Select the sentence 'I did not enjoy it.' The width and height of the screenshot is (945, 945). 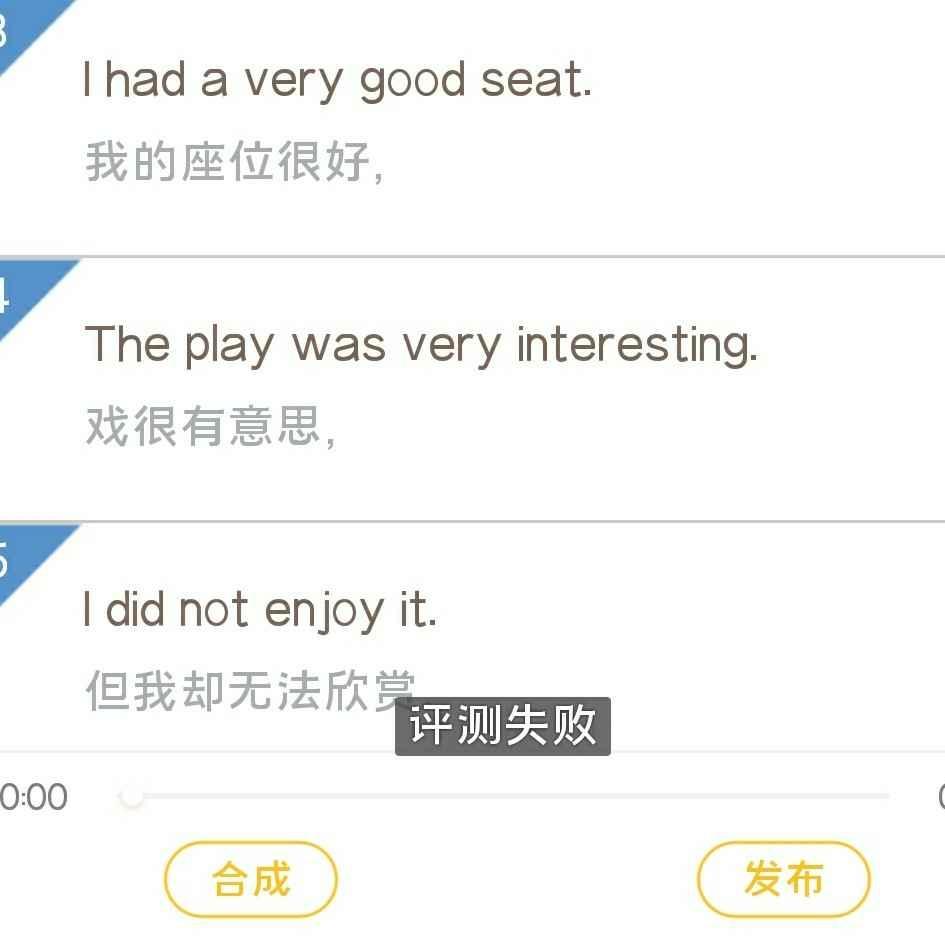pos(260,610)
